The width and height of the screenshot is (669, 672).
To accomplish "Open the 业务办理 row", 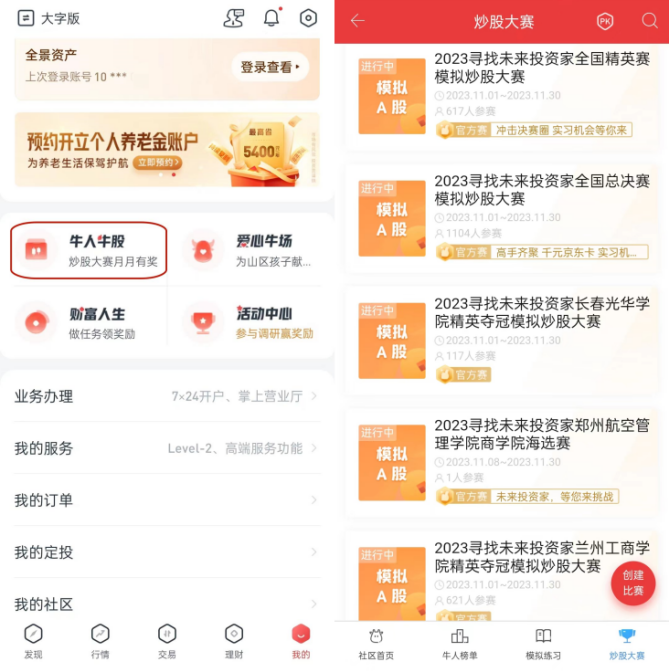I will [x=167, y=396].
